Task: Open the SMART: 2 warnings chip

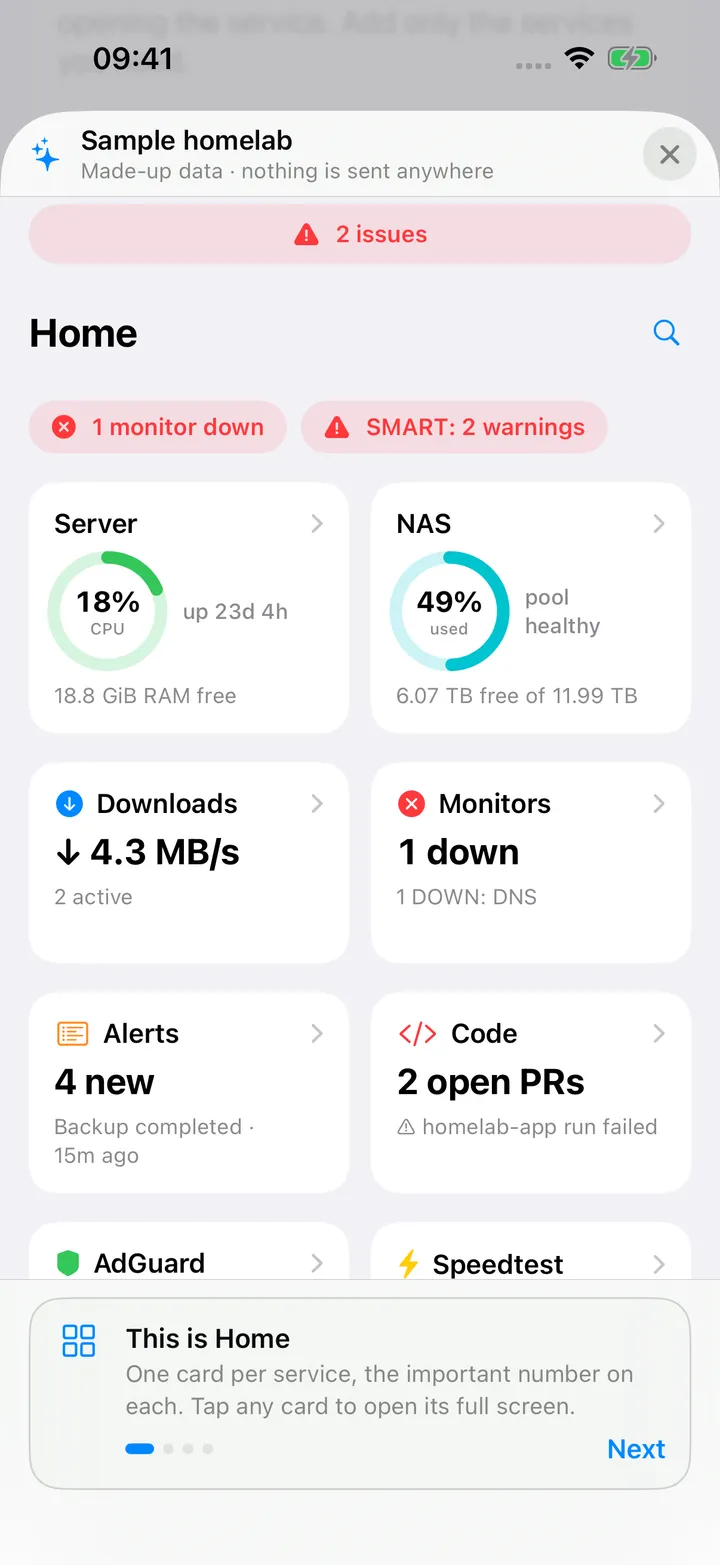Action: [454, 428]
